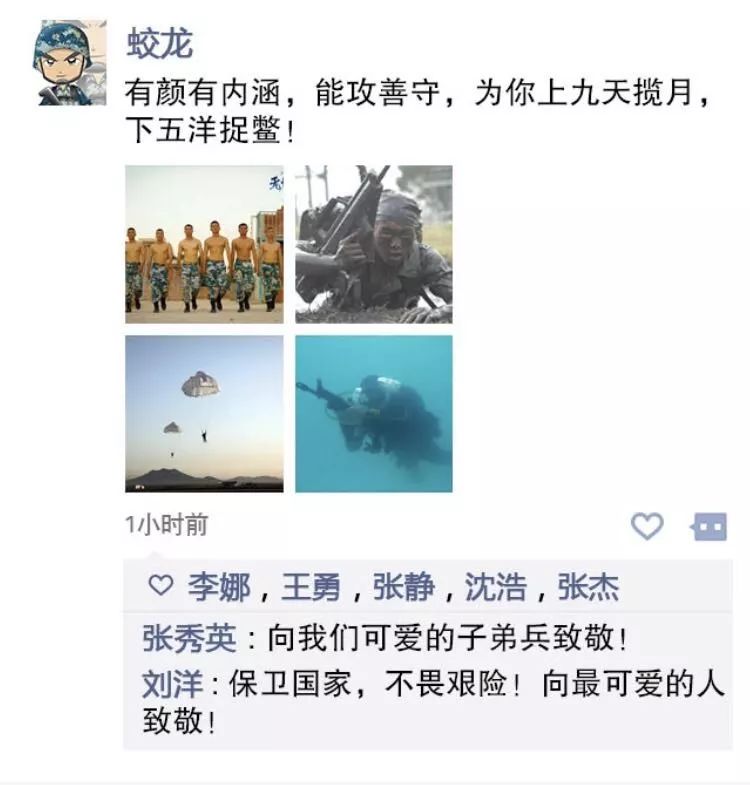Open 李娜's profile from the likes
Image resolution: width=750 pixels, height=785 pixels.
219,587
